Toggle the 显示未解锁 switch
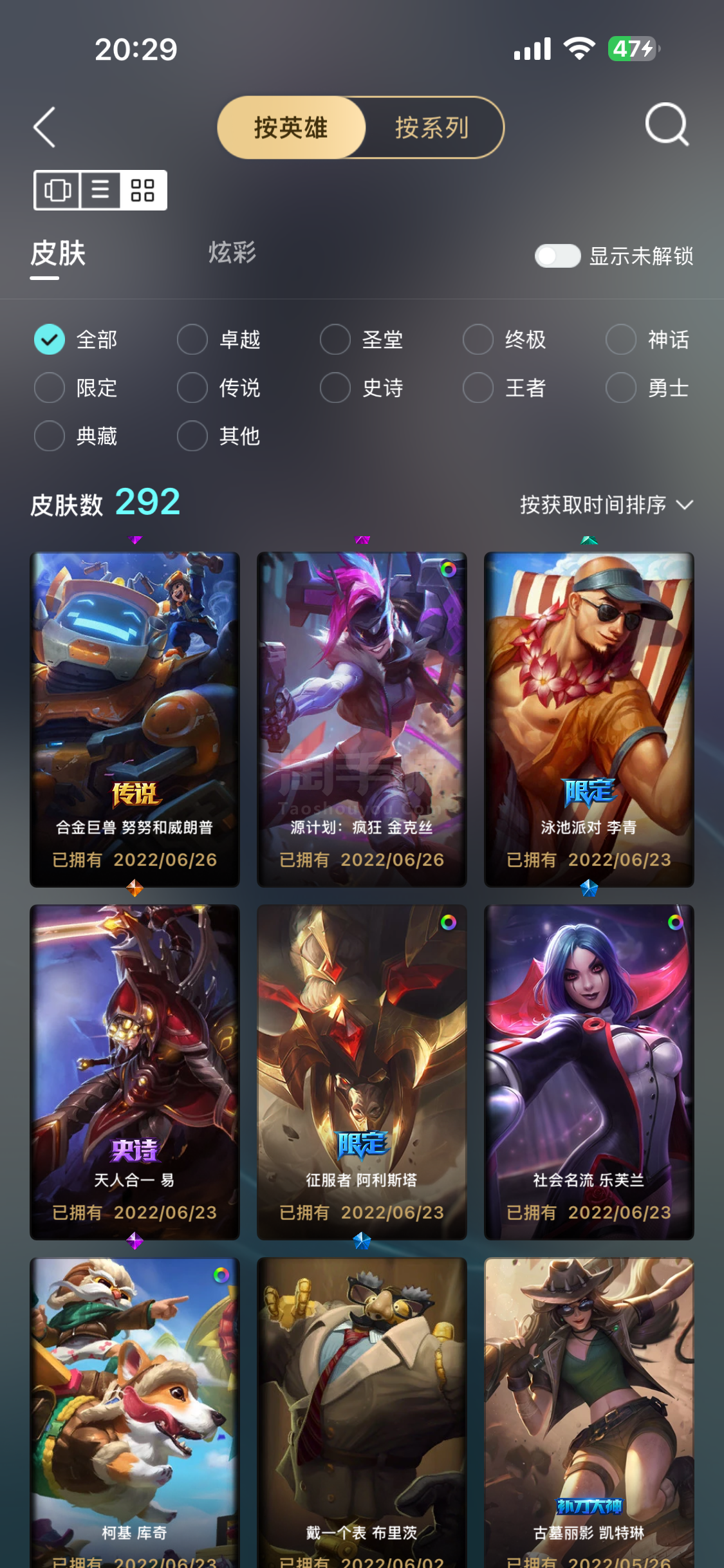 click(557, 256)
